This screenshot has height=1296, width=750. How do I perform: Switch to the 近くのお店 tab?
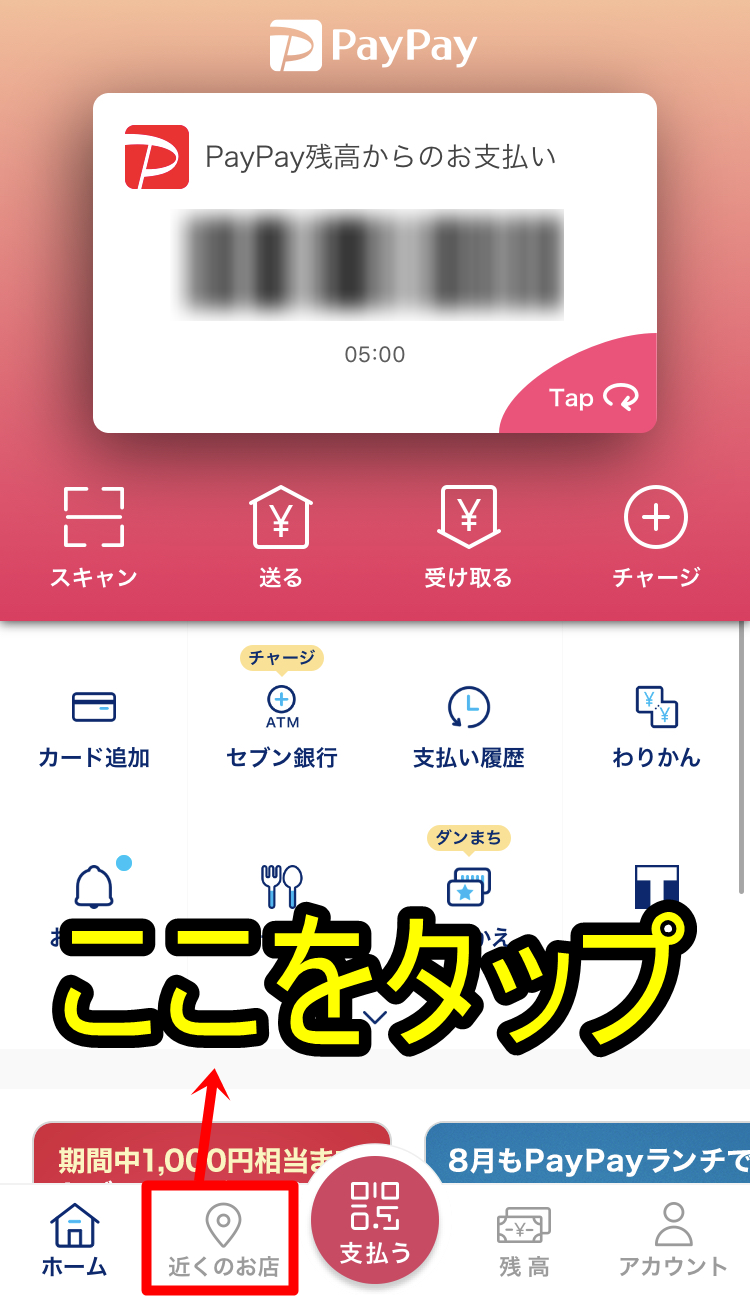222,1240
